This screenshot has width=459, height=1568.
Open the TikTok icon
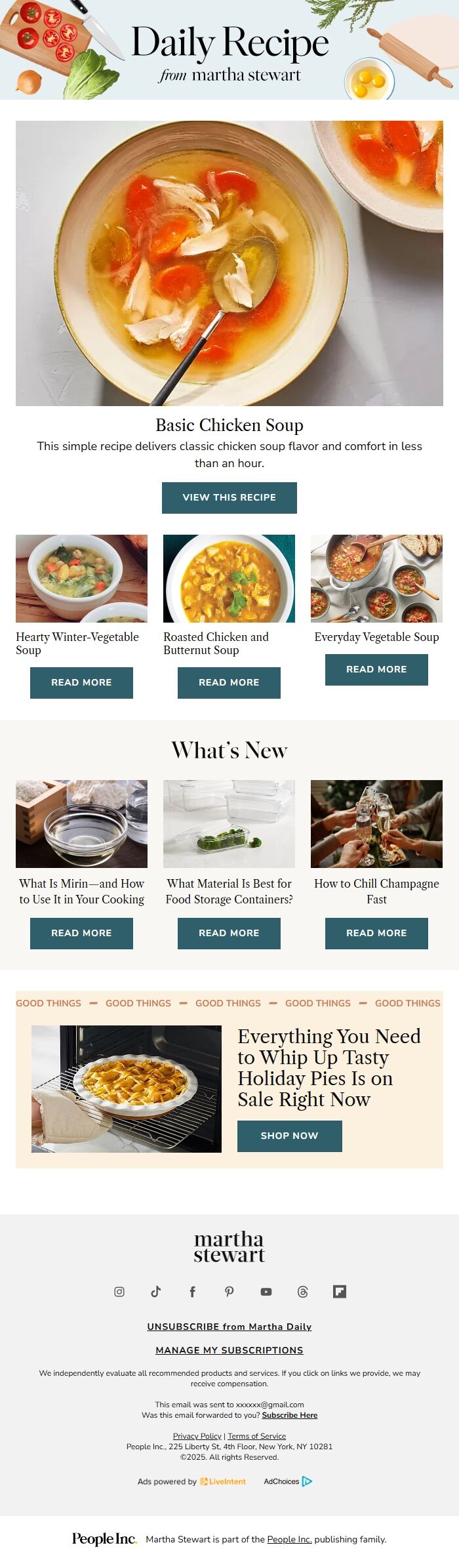tap(156, 1292)
